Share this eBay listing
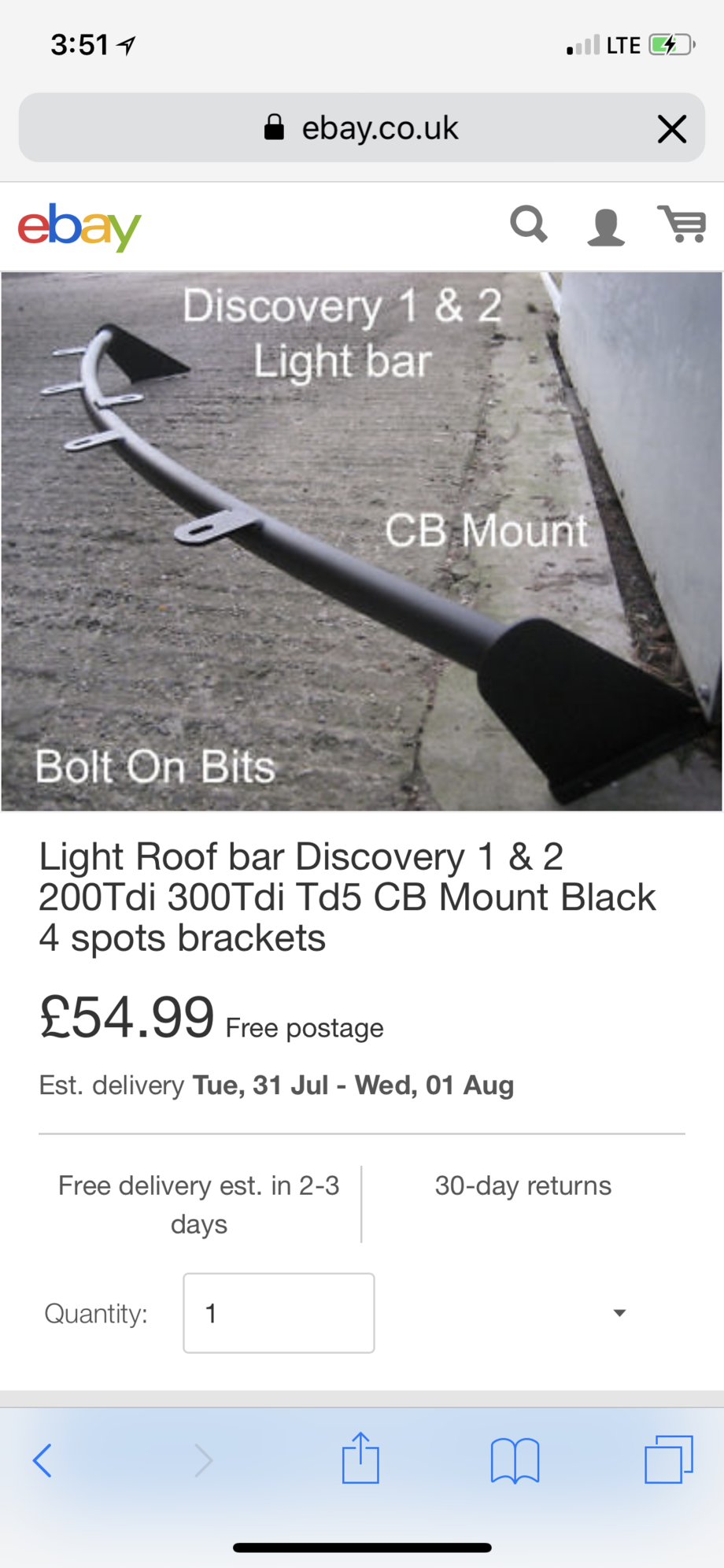Image resolution: width=724 pixels, height=1568 pixels. 360,1459
